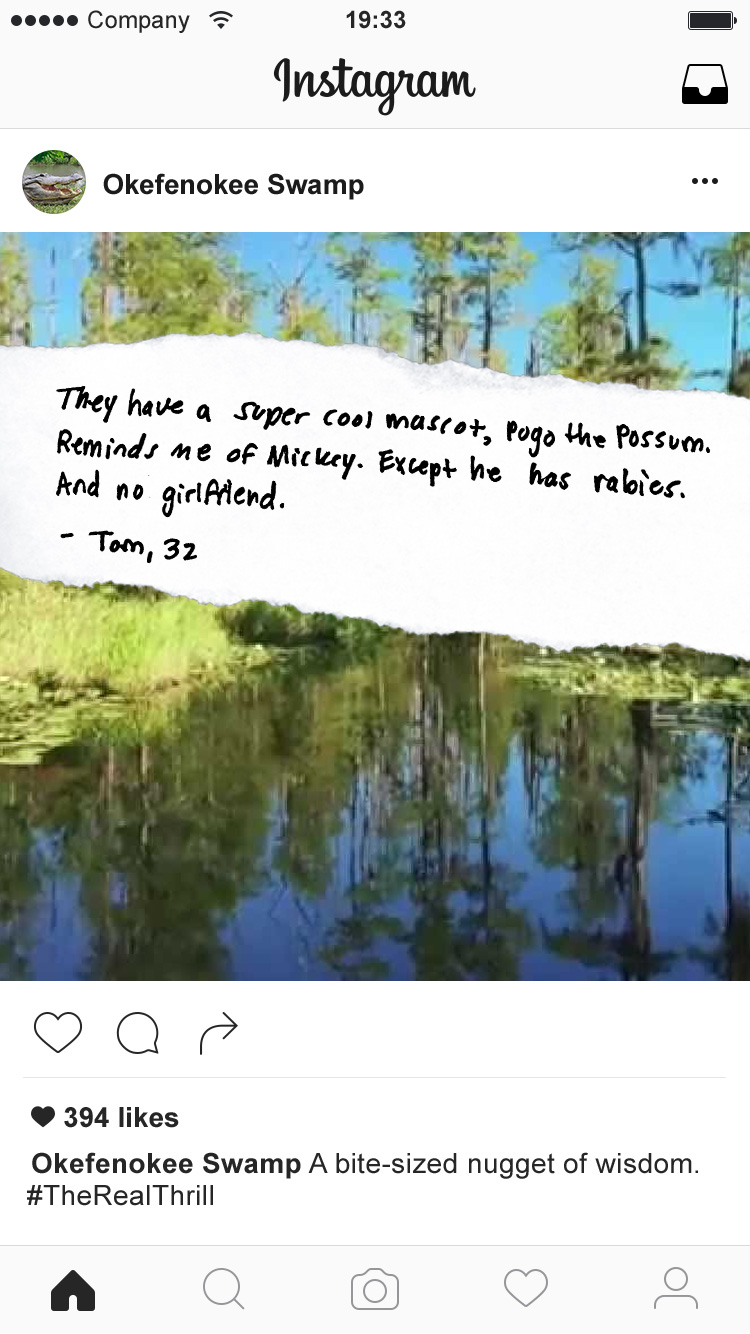
Task: Open the activity heart tab
Action: click(x=526, y=1289)
